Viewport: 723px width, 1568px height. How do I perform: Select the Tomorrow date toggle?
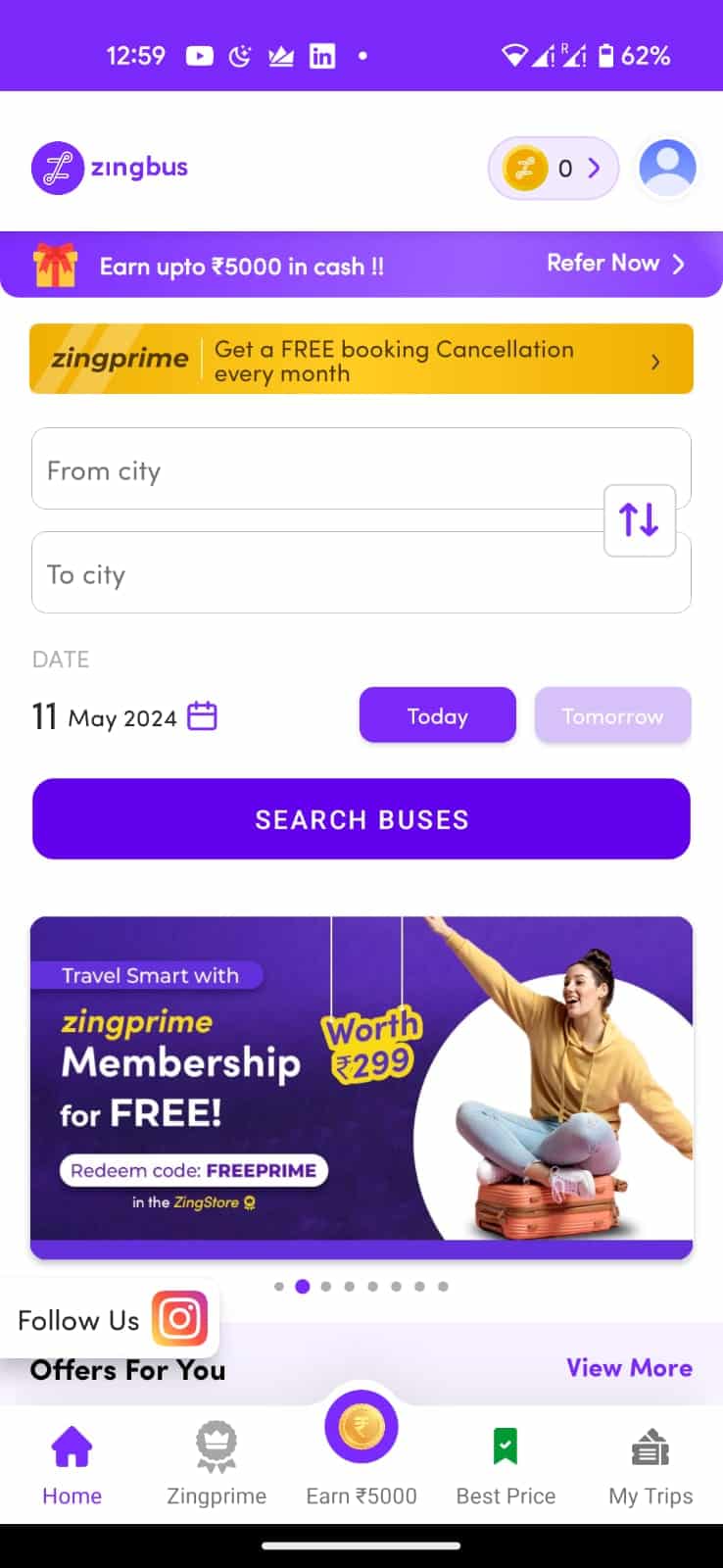tap(612, 715)
